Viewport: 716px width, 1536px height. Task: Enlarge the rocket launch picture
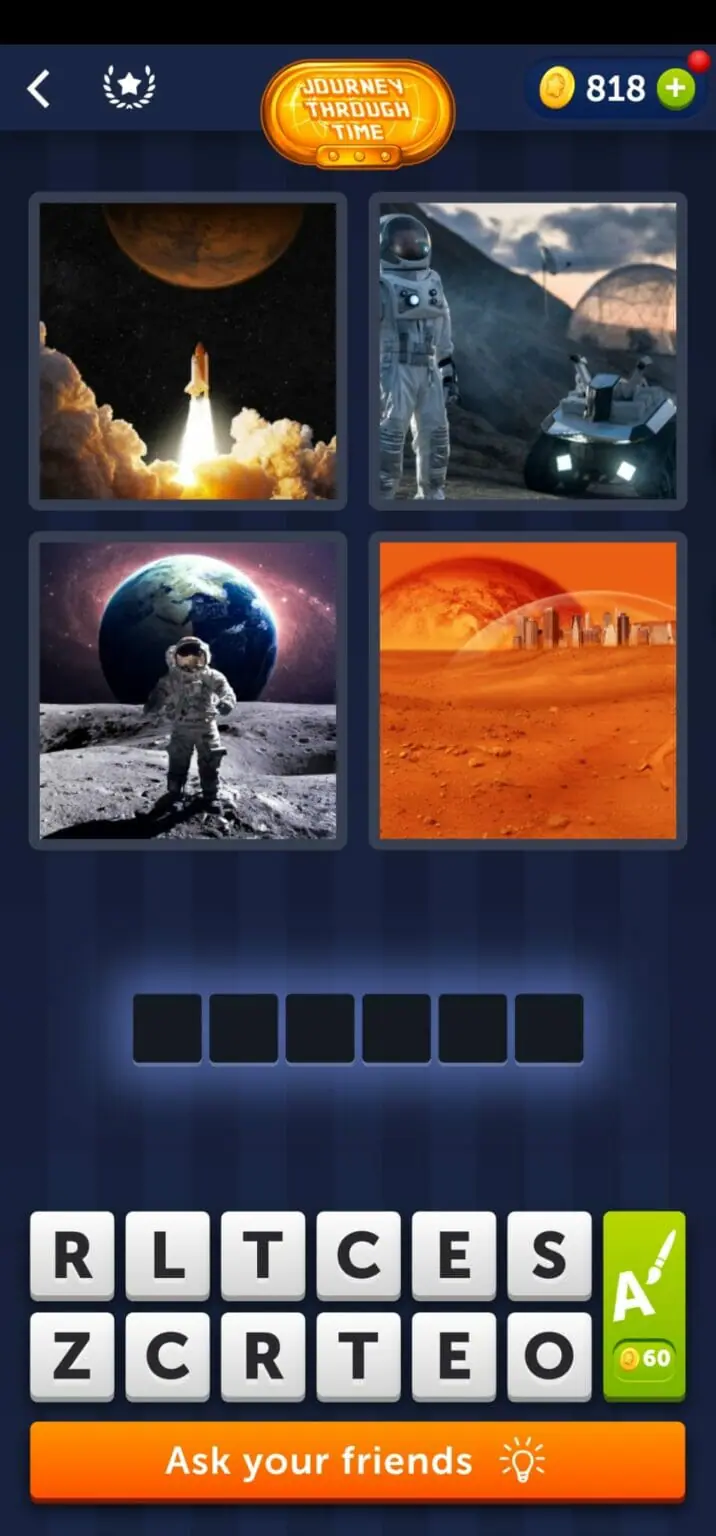pyautogui.click(x=188, y=351)
